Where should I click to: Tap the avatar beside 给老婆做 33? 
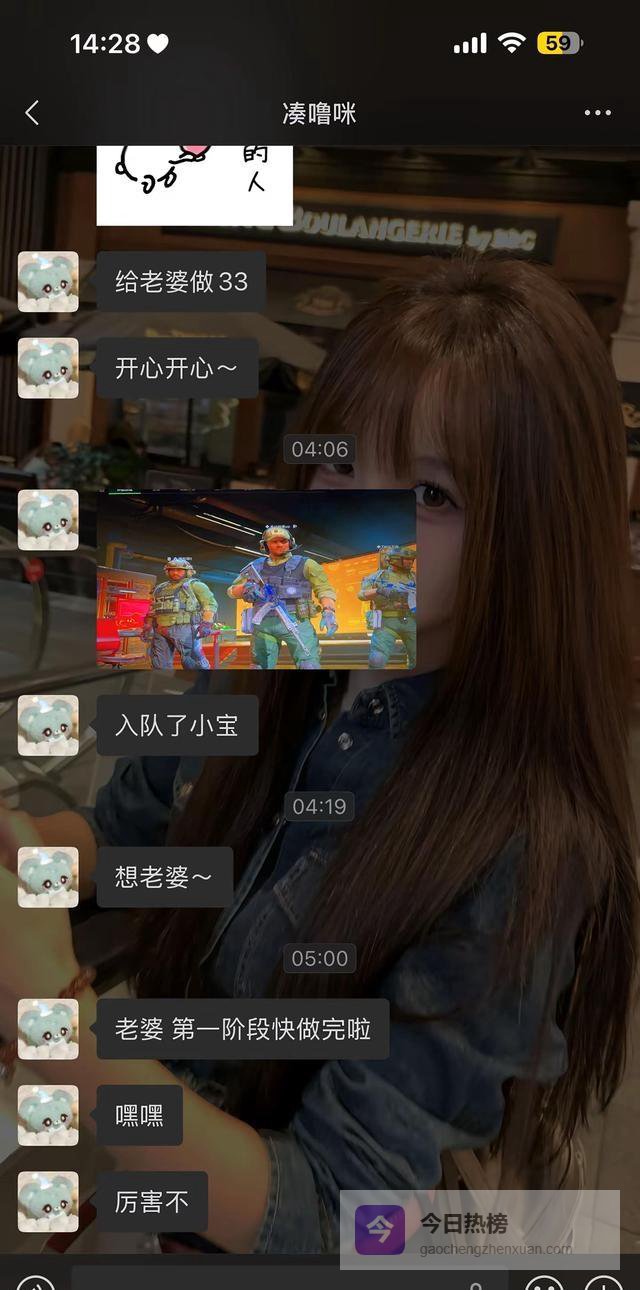[48, 281]
